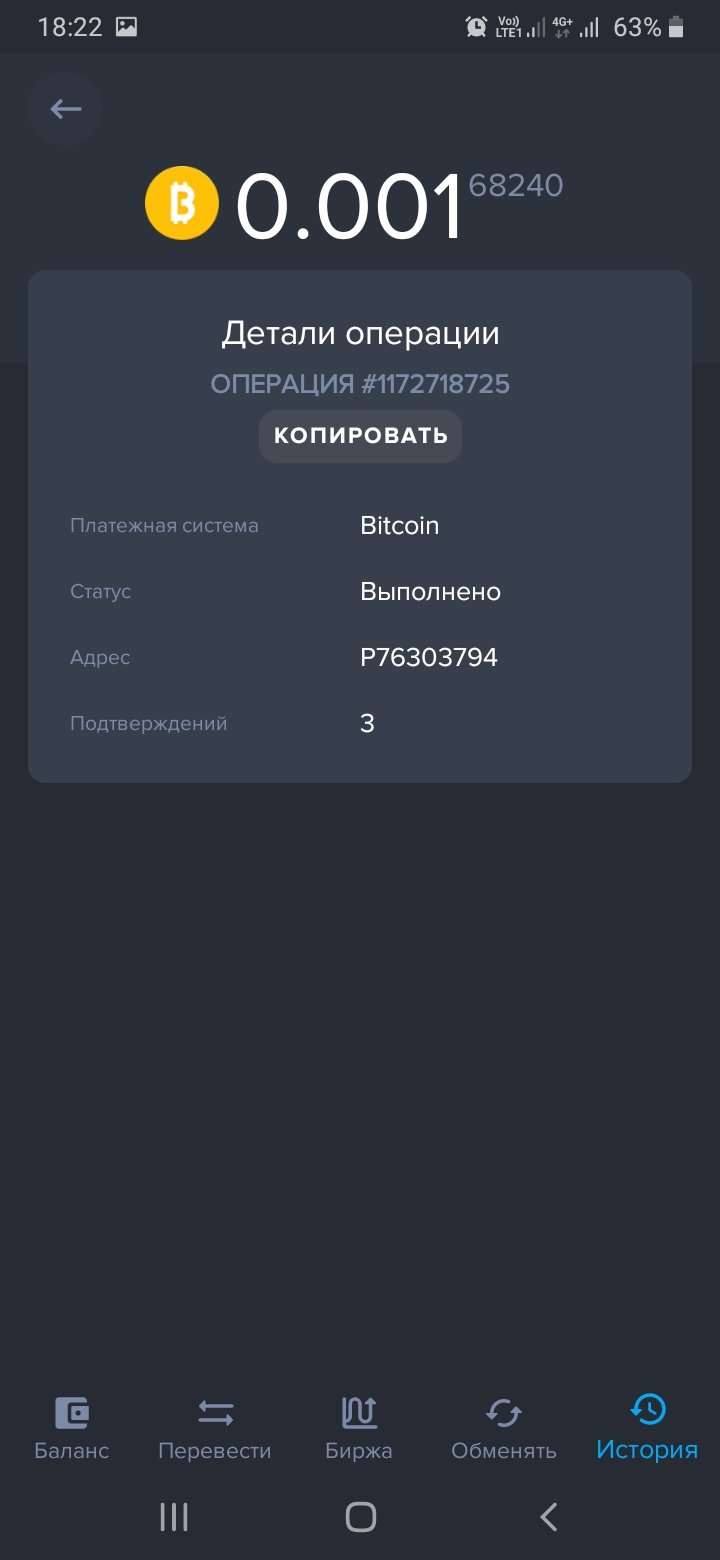Switch to the Перевести tab
The image size is (720, 1560).
(x=215, y=1428)
